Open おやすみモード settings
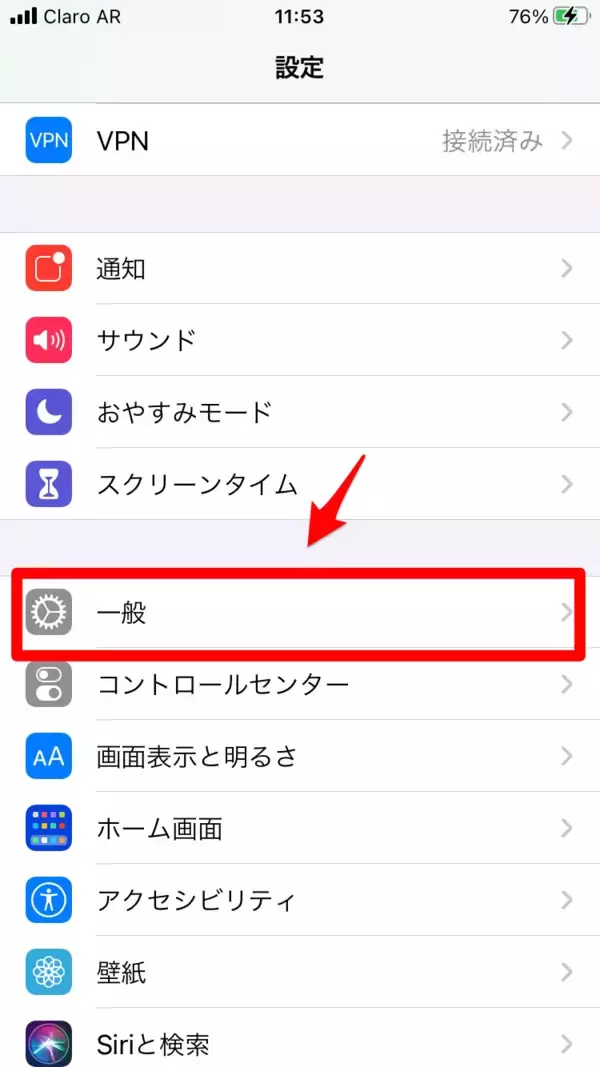The image size is (600, 1067). 300,412
